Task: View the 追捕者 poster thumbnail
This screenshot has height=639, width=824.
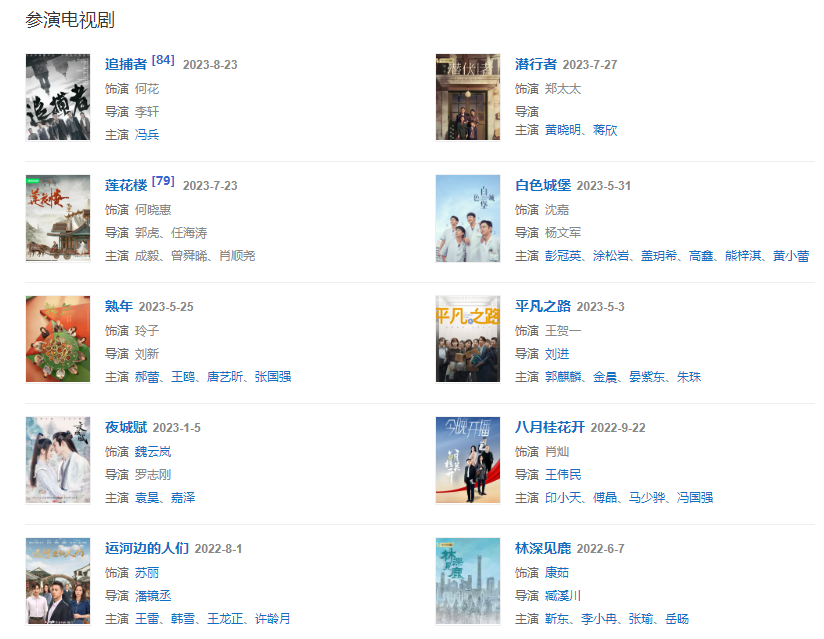Action: click(58, 97)
